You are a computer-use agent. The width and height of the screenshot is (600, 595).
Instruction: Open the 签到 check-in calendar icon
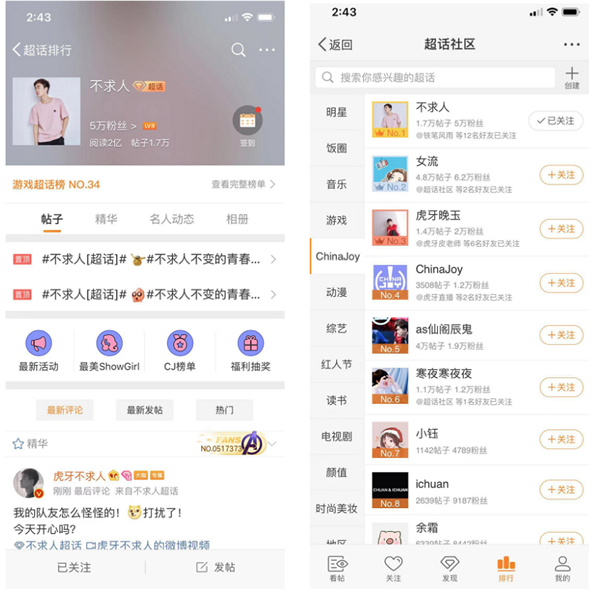click(248, 120)
